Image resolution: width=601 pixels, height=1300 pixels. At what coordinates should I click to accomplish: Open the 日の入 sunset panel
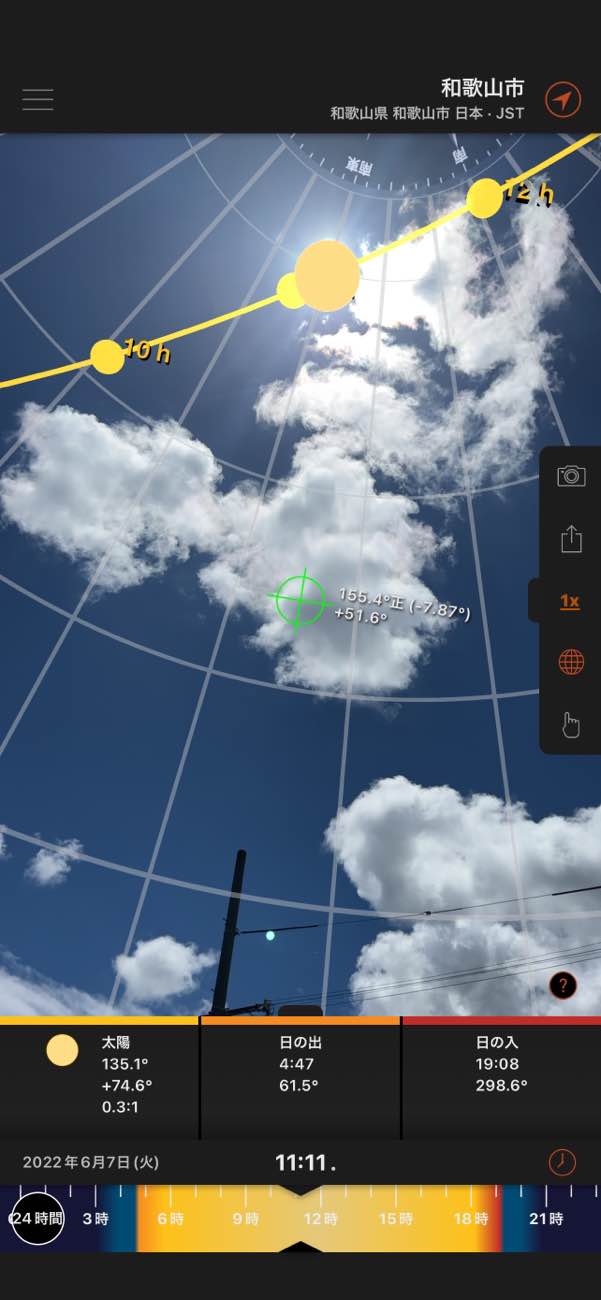(x=502, y=1078)
